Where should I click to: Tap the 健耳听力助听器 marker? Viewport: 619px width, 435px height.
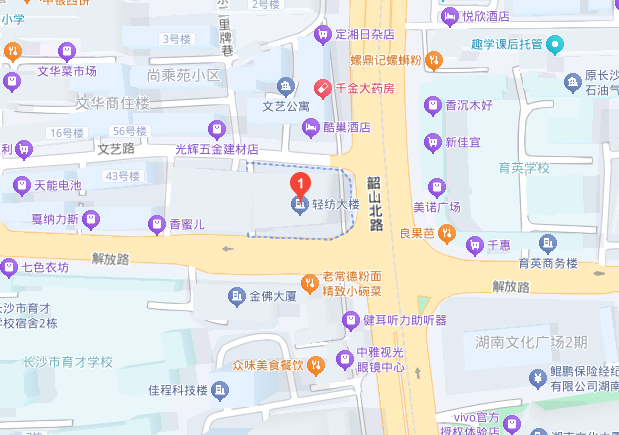(350, 320)
